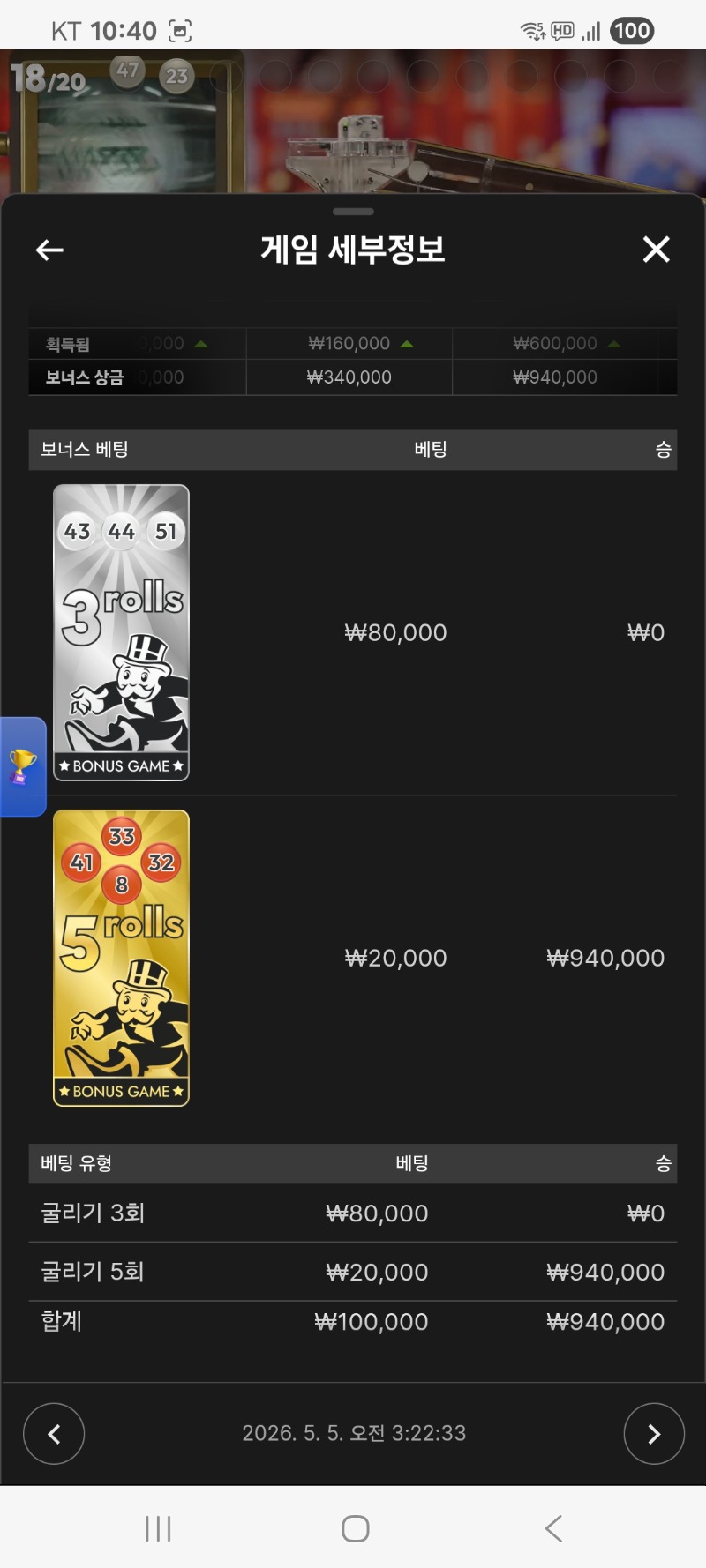Show the previous game round record
Viewport: 706px width, 1568px height.
tap(54, 1434)
